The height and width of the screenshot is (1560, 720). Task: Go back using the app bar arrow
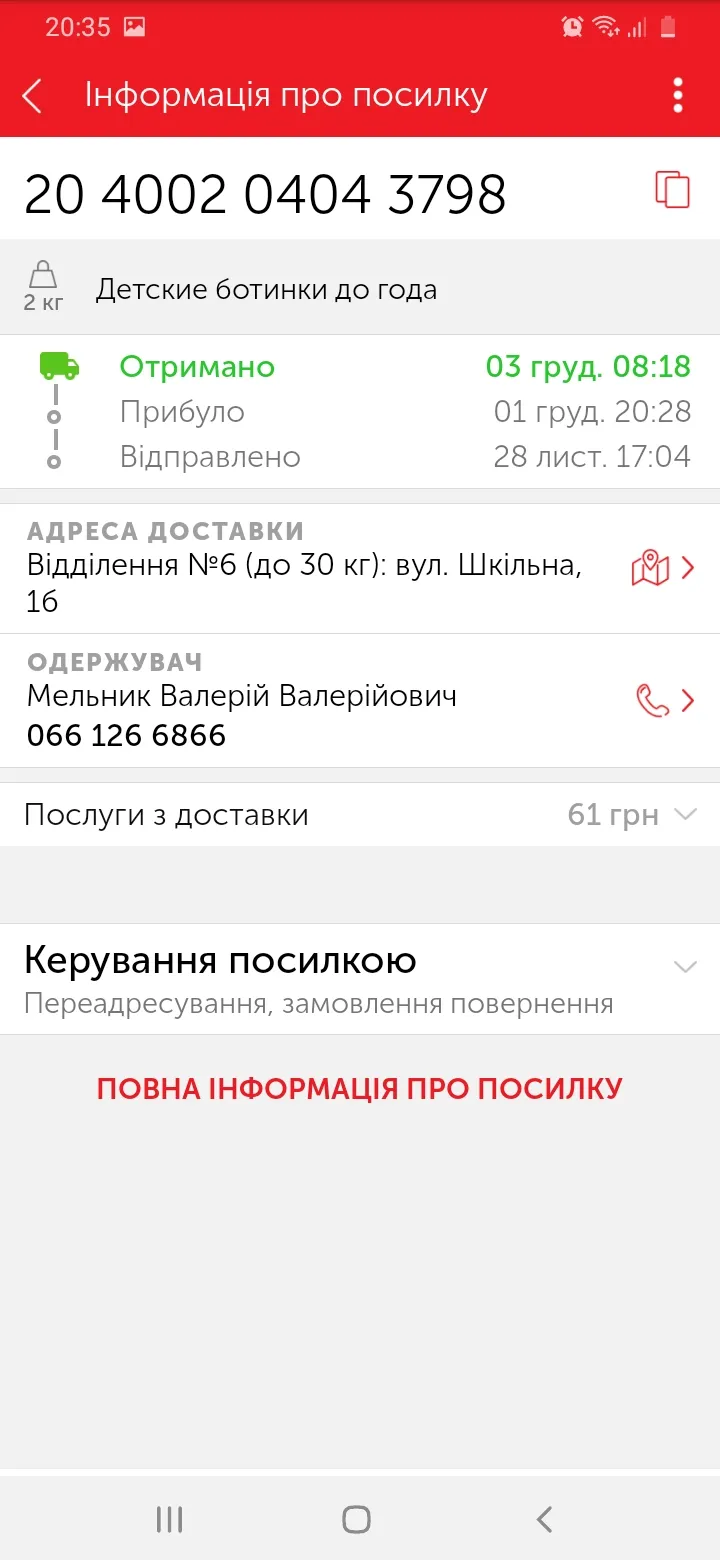(32, 96)
